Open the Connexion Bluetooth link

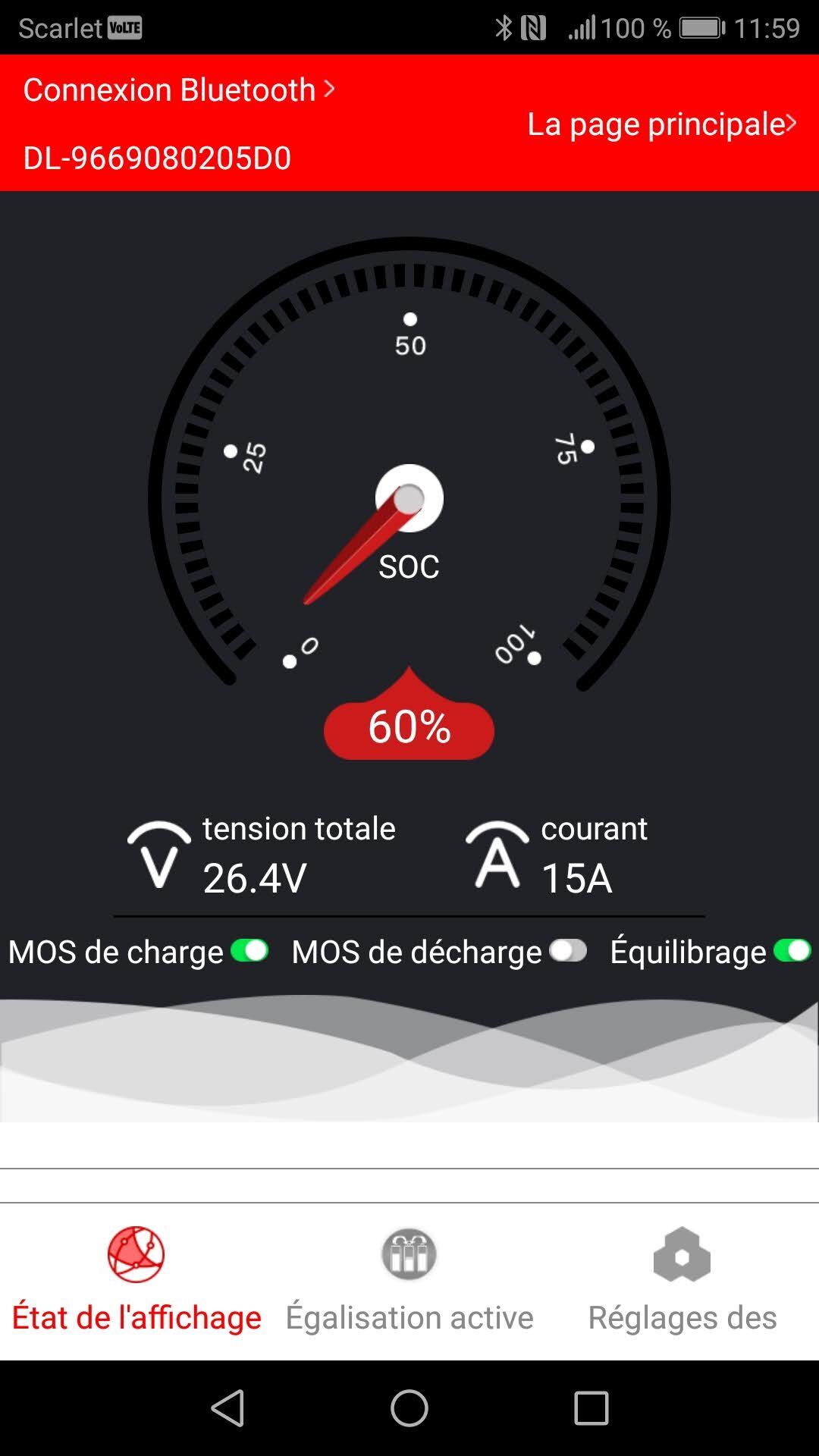pos(178,90)
